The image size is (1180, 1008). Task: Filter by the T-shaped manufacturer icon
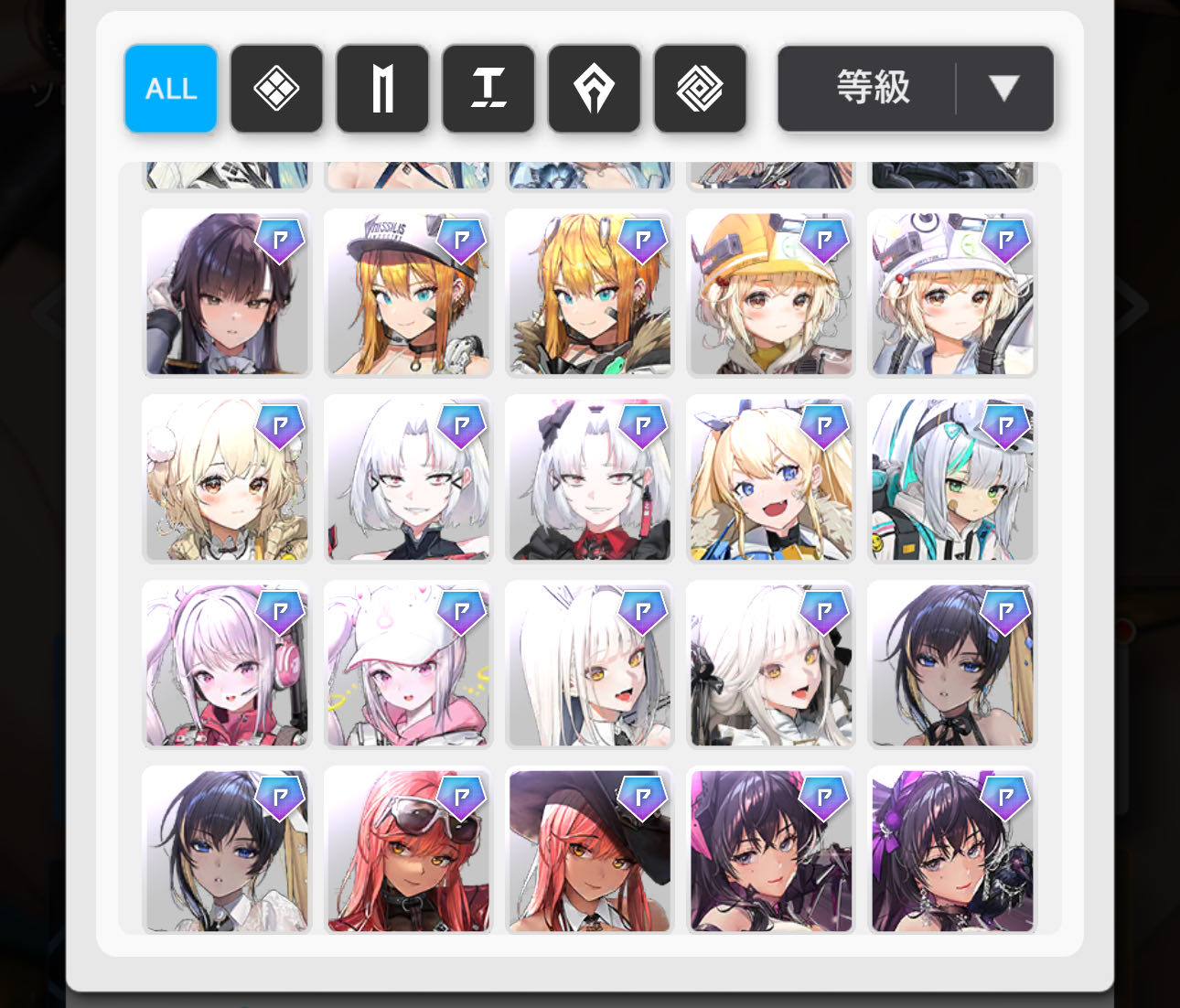pos(488,89)
